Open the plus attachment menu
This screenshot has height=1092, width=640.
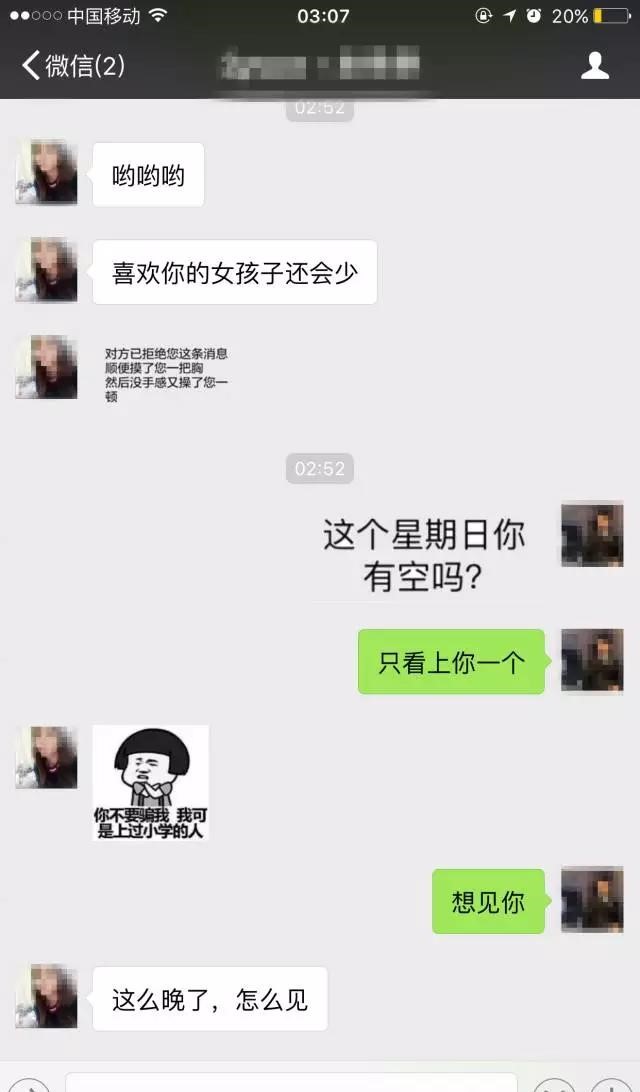[610, 1085]
